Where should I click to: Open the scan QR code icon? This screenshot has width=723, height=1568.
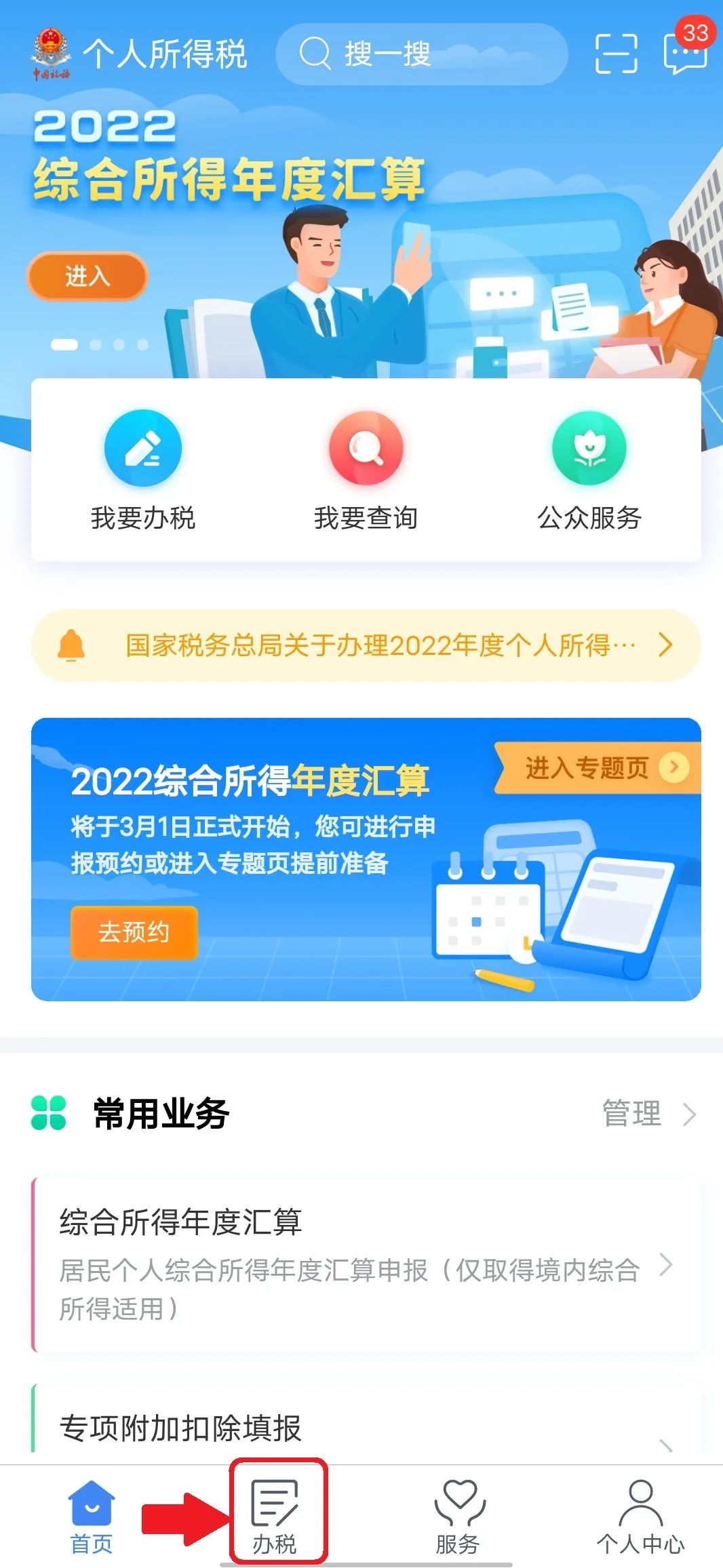616,54
